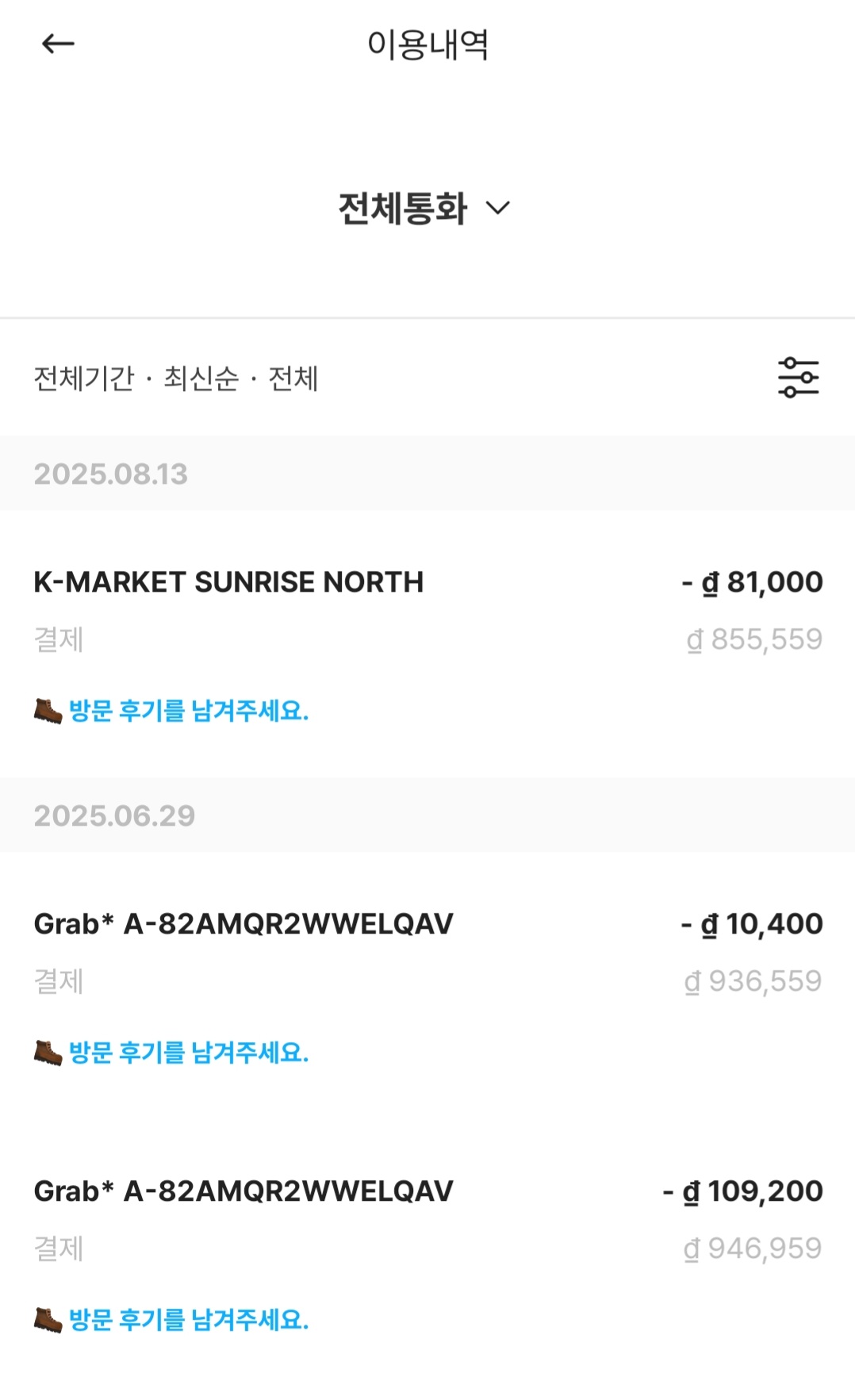
Task: Leave review for Grab ₫109,200 payment
Action: [x=188, y=1320]
